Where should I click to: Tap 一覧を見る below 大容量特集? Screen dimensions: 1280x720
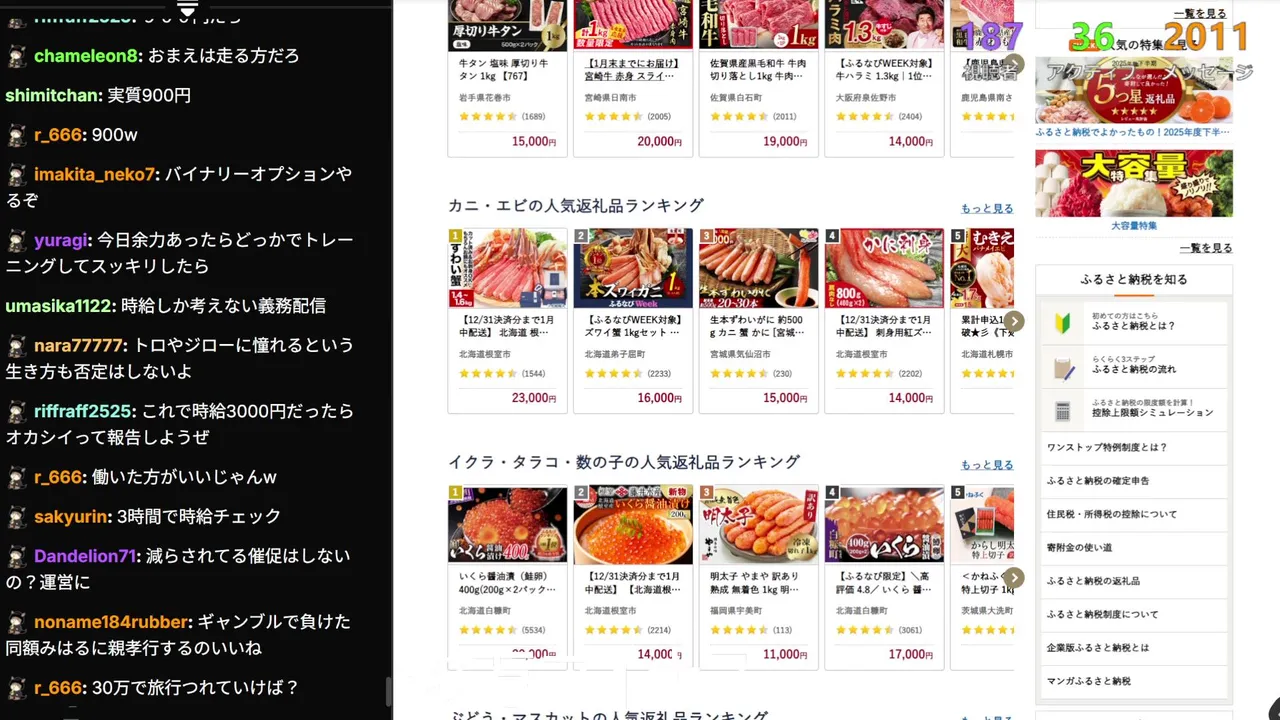pyautogui.click(x=1205, y=248)
